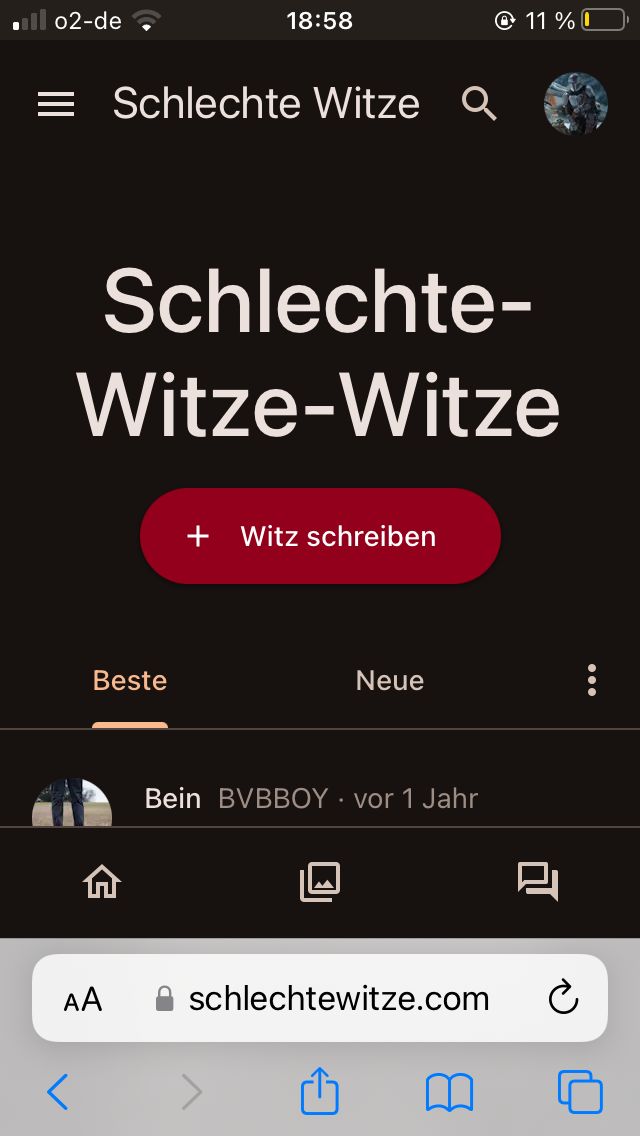Open the search magnifier icon

click(479, 103)
